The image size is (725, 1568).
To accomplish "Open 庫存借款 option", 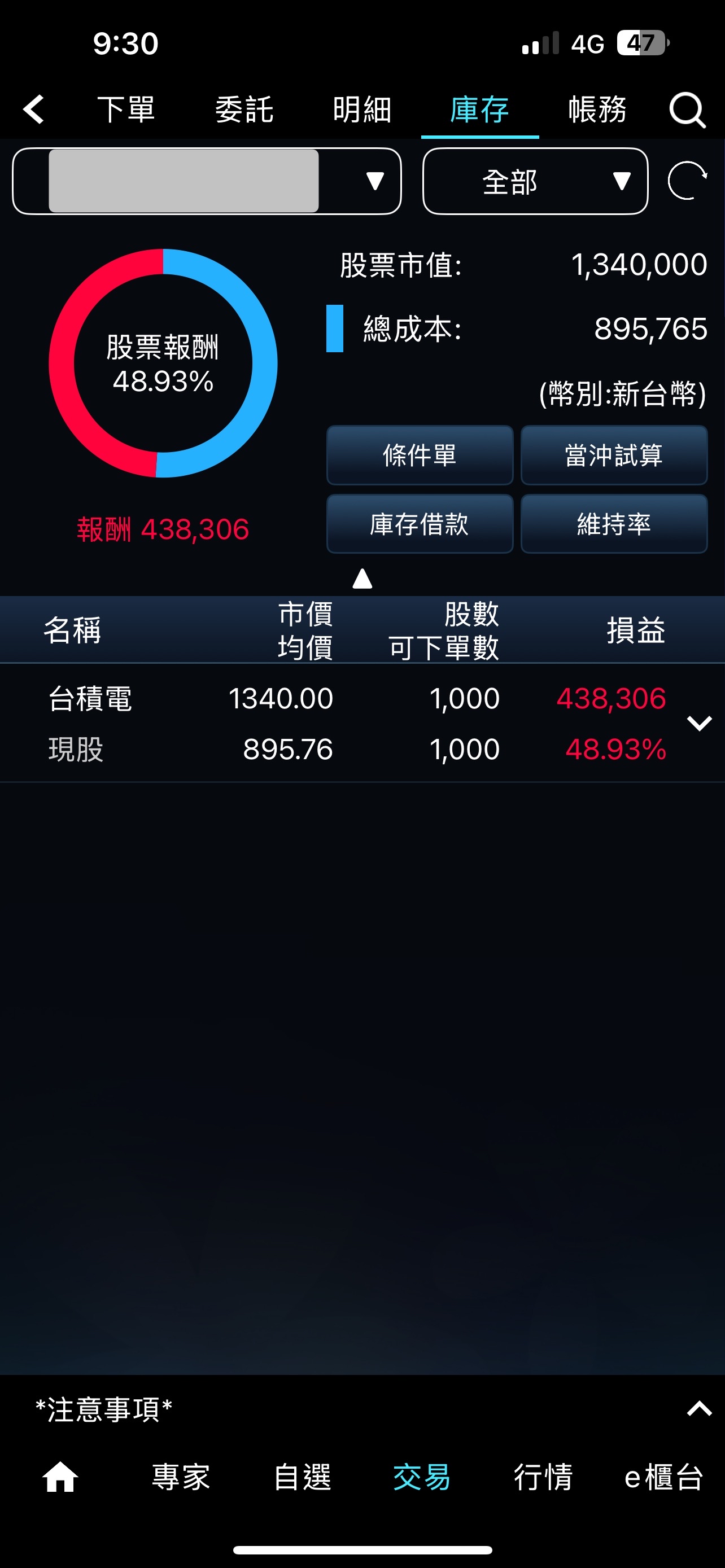I will (x=420, y=523).
